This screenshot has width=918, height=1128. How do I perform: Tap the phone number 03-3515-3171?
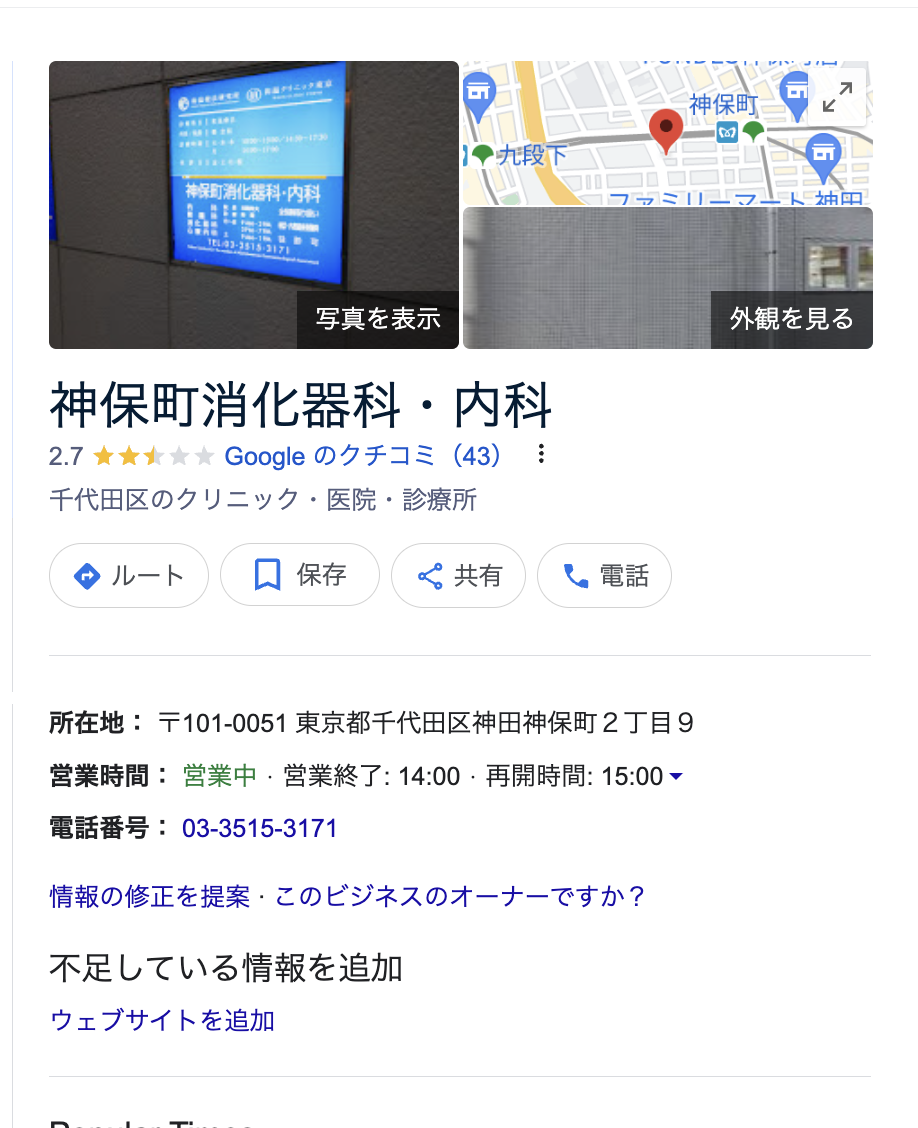pyautogui.click(x=260, y=828)
